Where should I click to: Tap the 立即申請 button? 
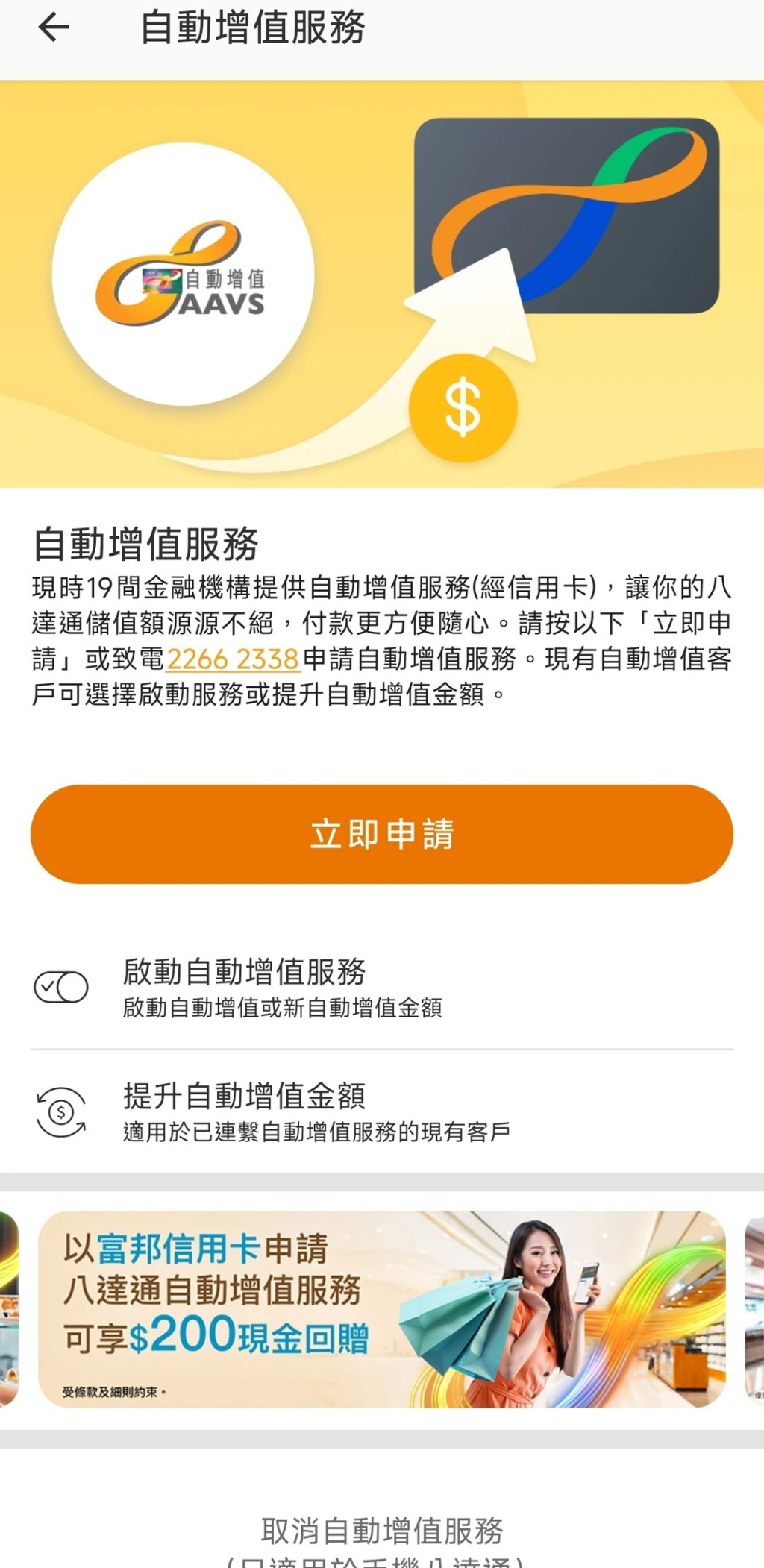(x=381, y=834)
